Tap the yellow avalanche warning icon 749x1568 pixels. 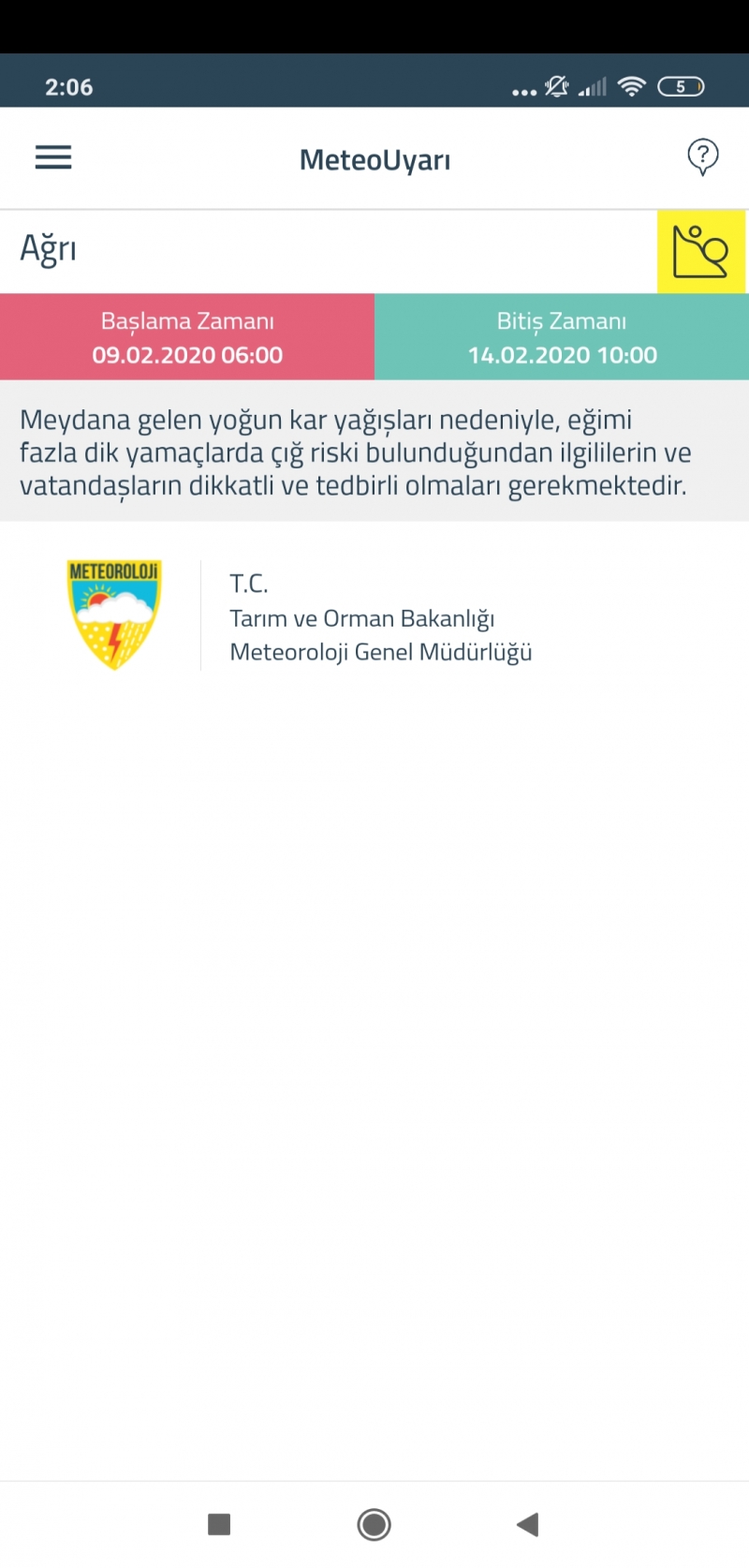[701, 252]
